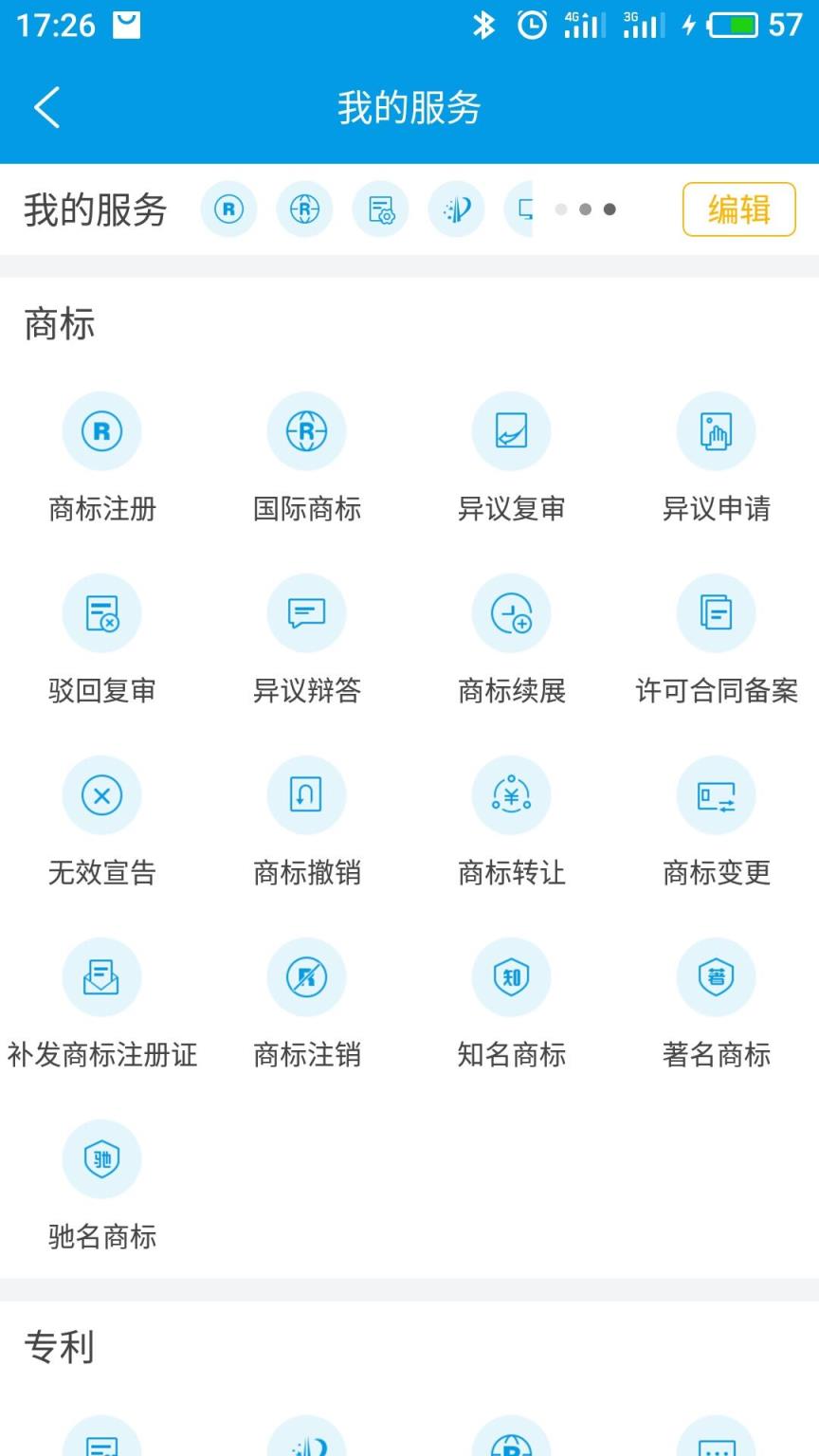Tap the first quick-access trademark shortcut icon
Viewport: 819px width, 1456px height.
(228, 209)
